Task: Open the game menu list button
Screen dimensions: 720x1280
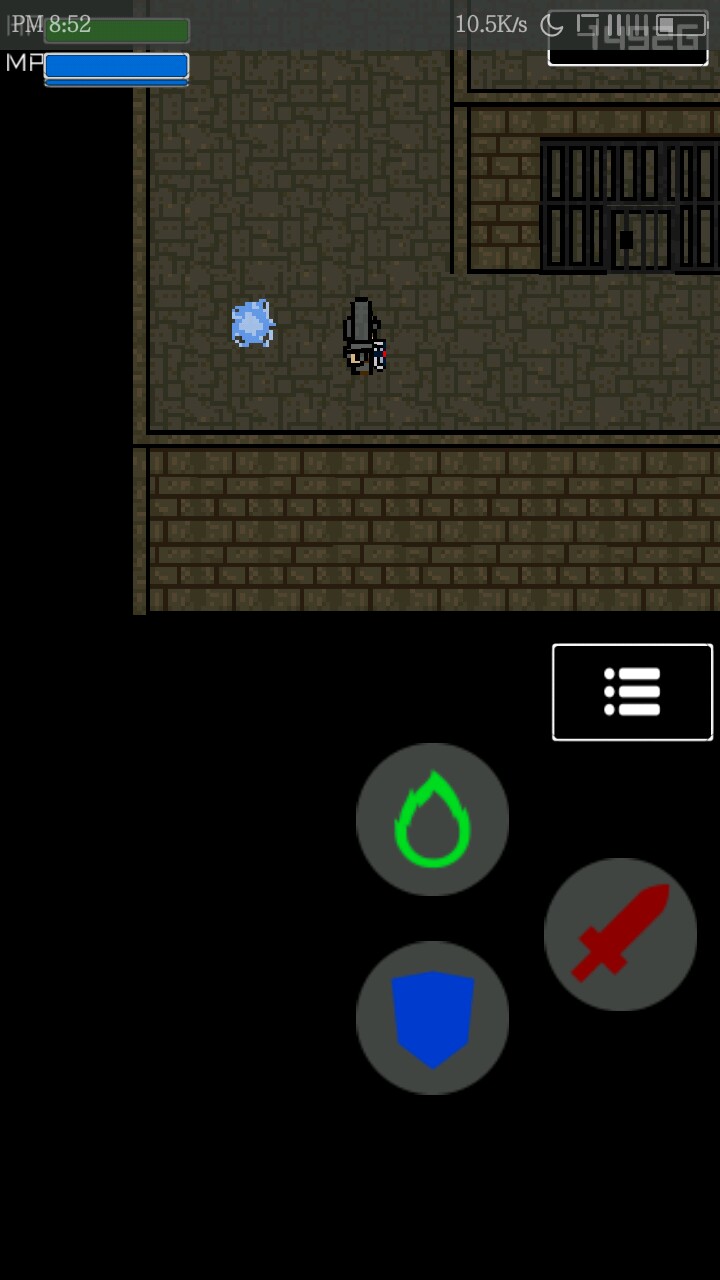Action: coord(632,692)
